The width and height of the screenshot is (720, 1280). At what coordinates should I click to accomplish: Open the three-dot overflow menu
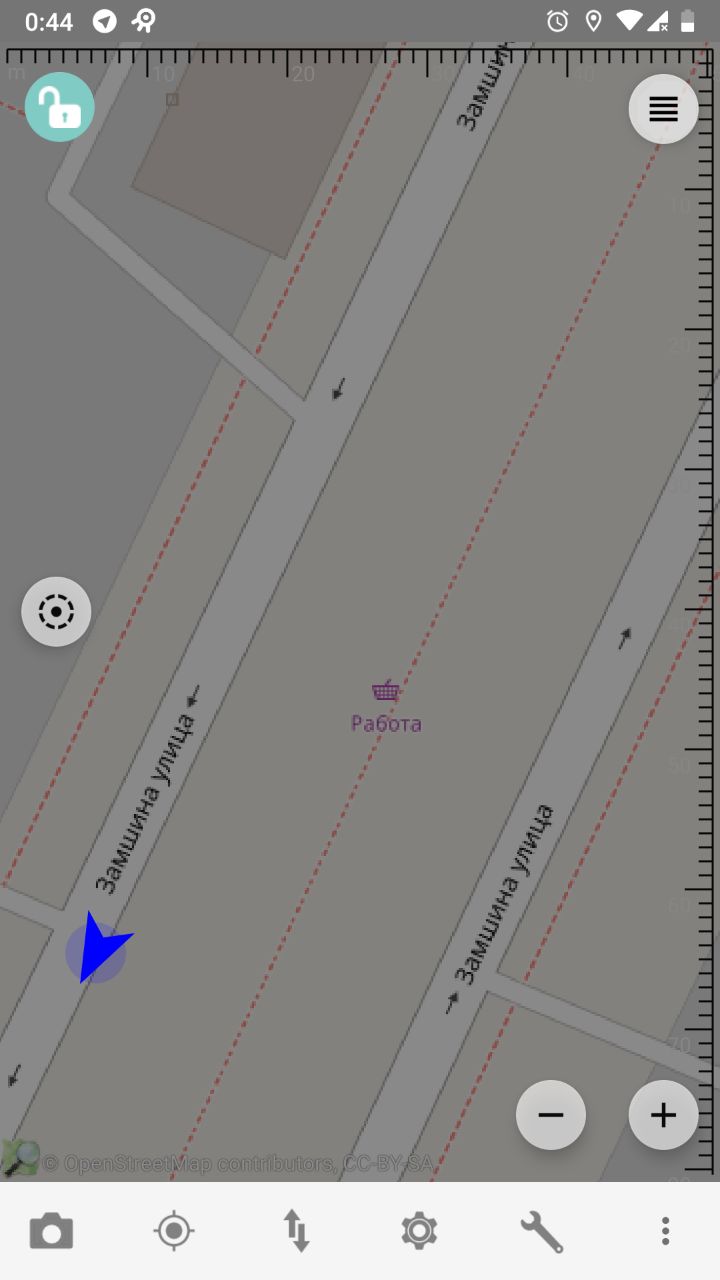(x=665, y=1231)
